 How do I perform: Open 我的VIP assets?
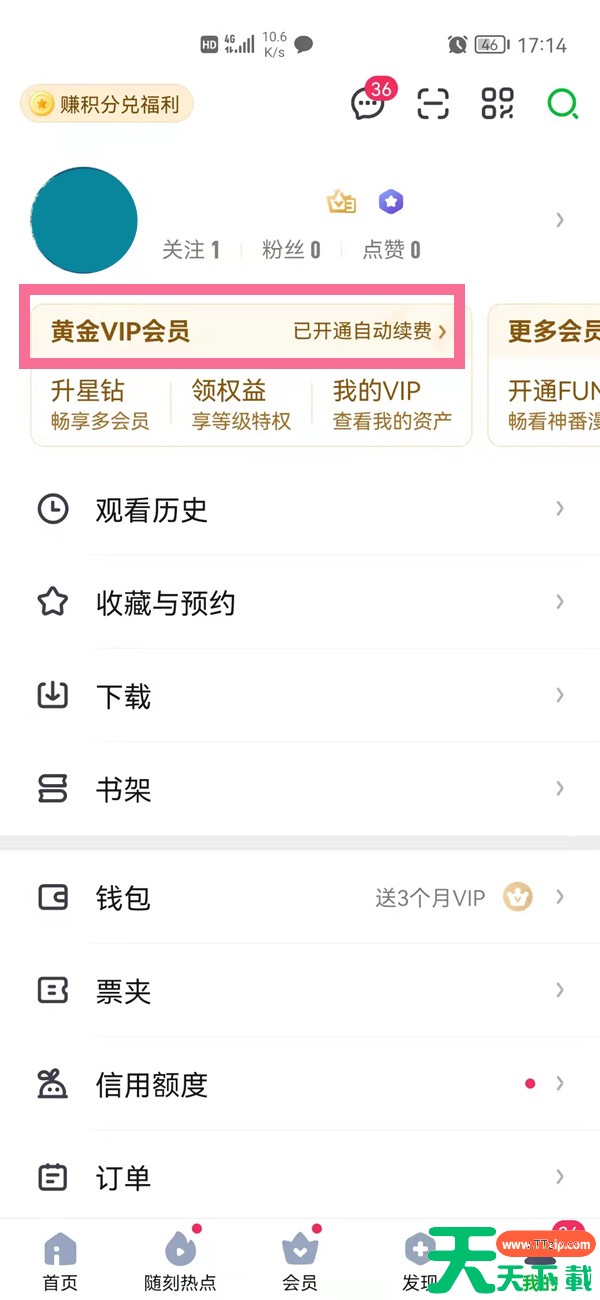click(x=392, y=405)
